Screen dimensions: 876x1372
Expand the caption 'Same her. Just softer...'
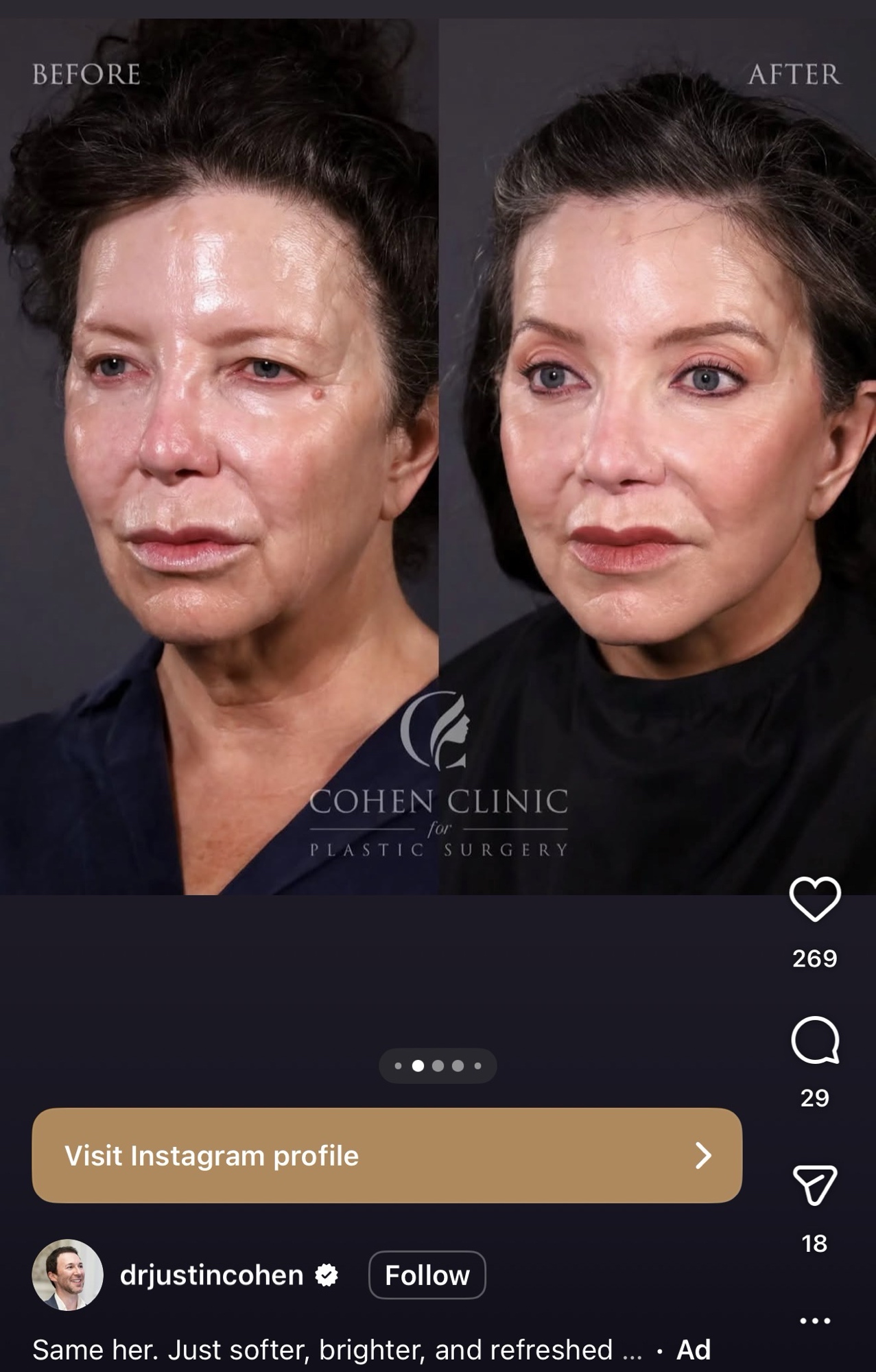coord(631,1350)
